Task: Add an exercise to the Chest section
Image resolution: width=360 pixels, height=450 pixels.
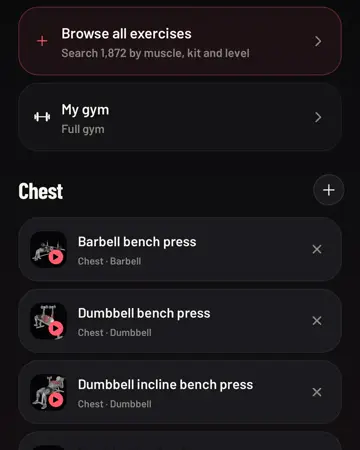Action: [x=329, y=190]
